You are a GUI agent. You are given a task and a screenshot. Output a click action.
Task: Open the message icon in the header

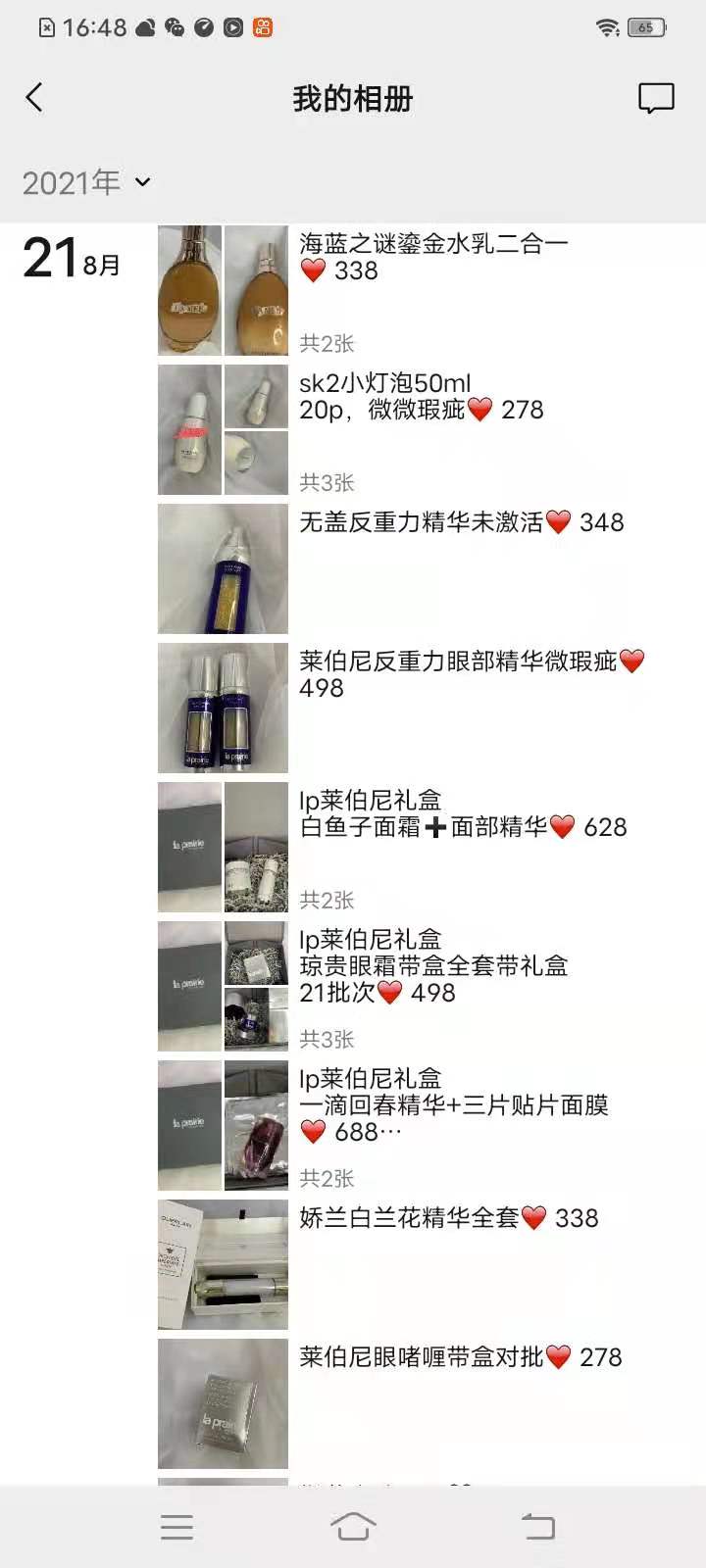point(656,98)
